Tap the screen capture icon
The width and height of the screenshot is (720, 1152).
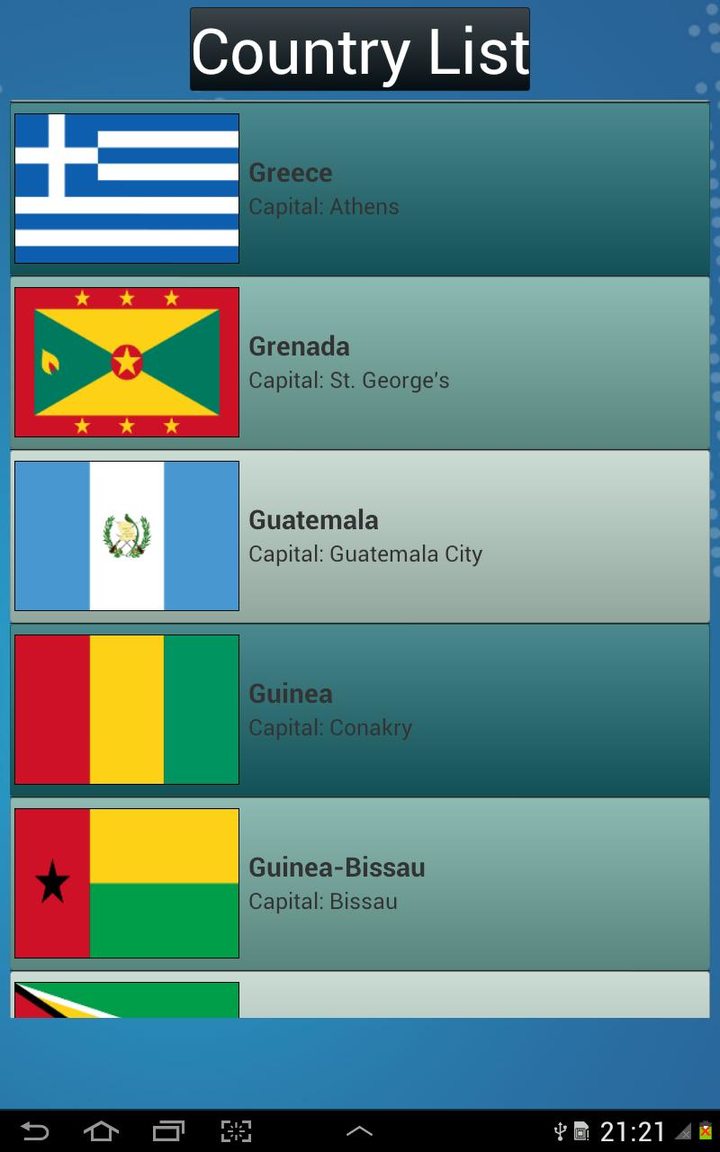tap(233, 1131)
